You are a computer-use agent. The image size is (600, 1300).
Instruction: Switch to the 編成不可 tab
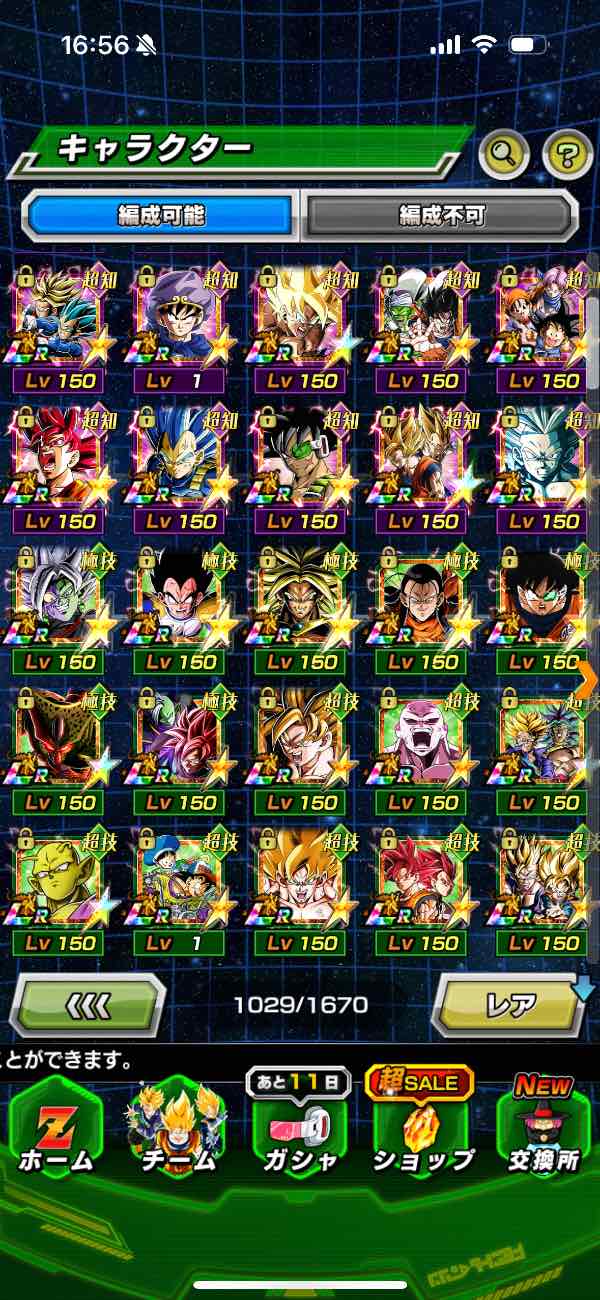(x=441, y=214)
